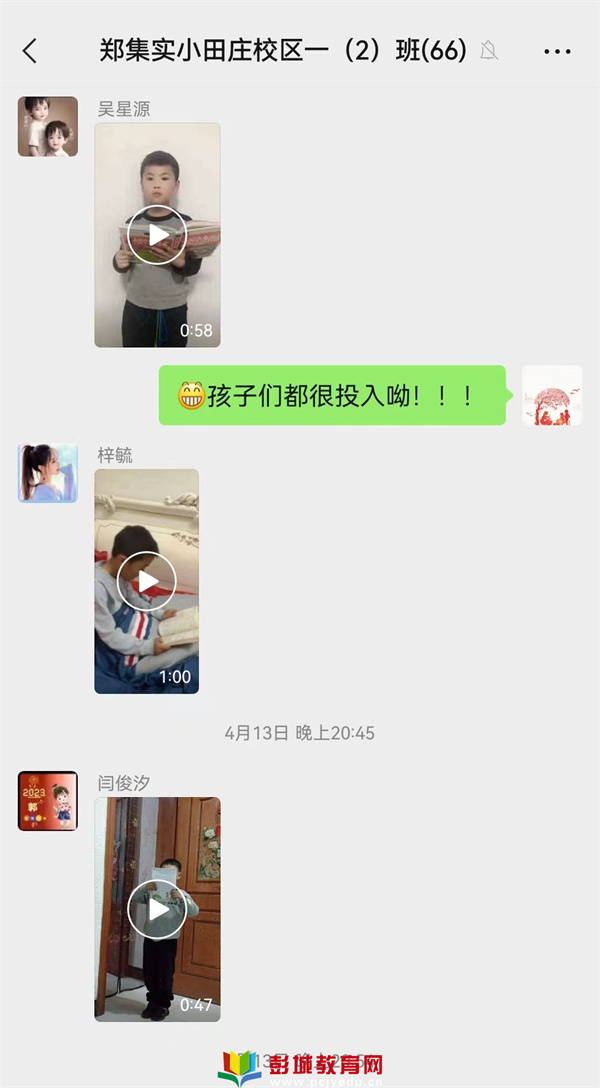Play 吴星源's 0:58 video
Image resolution: width=600 pixels, height=1088 pixels.
pyautogui.click(x=157, y=235)
